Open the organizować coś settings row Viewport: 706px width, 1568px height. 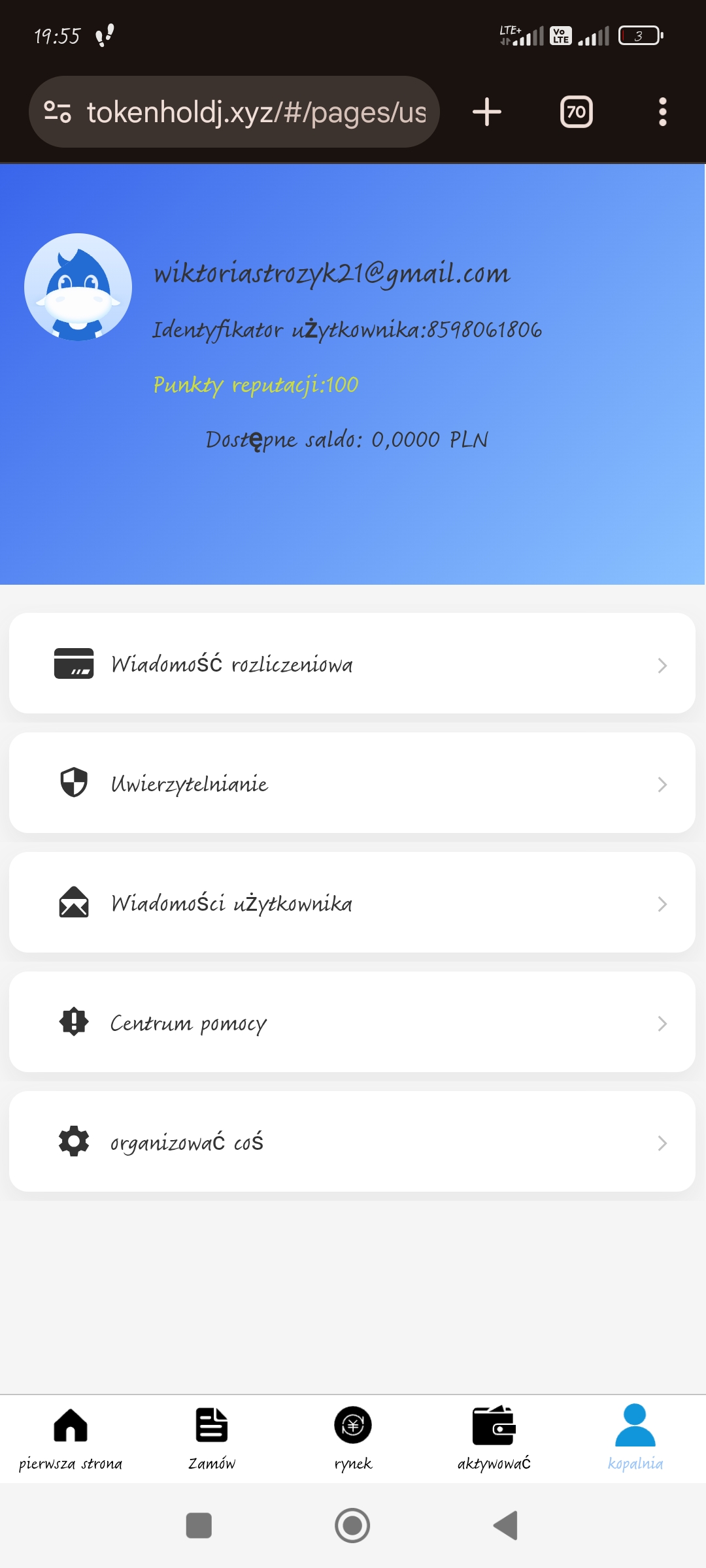[x=352, y=1142]
